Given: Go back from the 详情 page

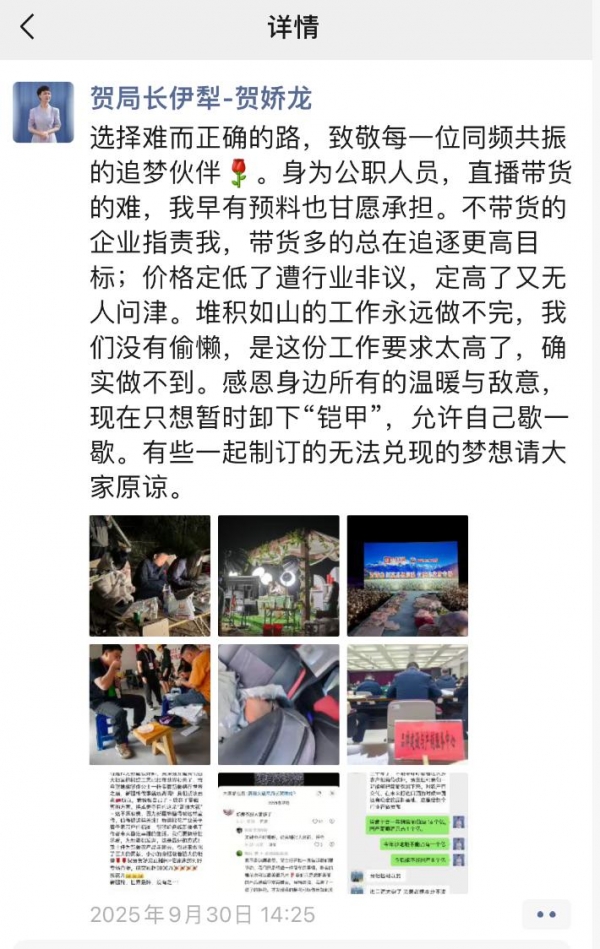Looking at the screenshot, I should (28, 27).
